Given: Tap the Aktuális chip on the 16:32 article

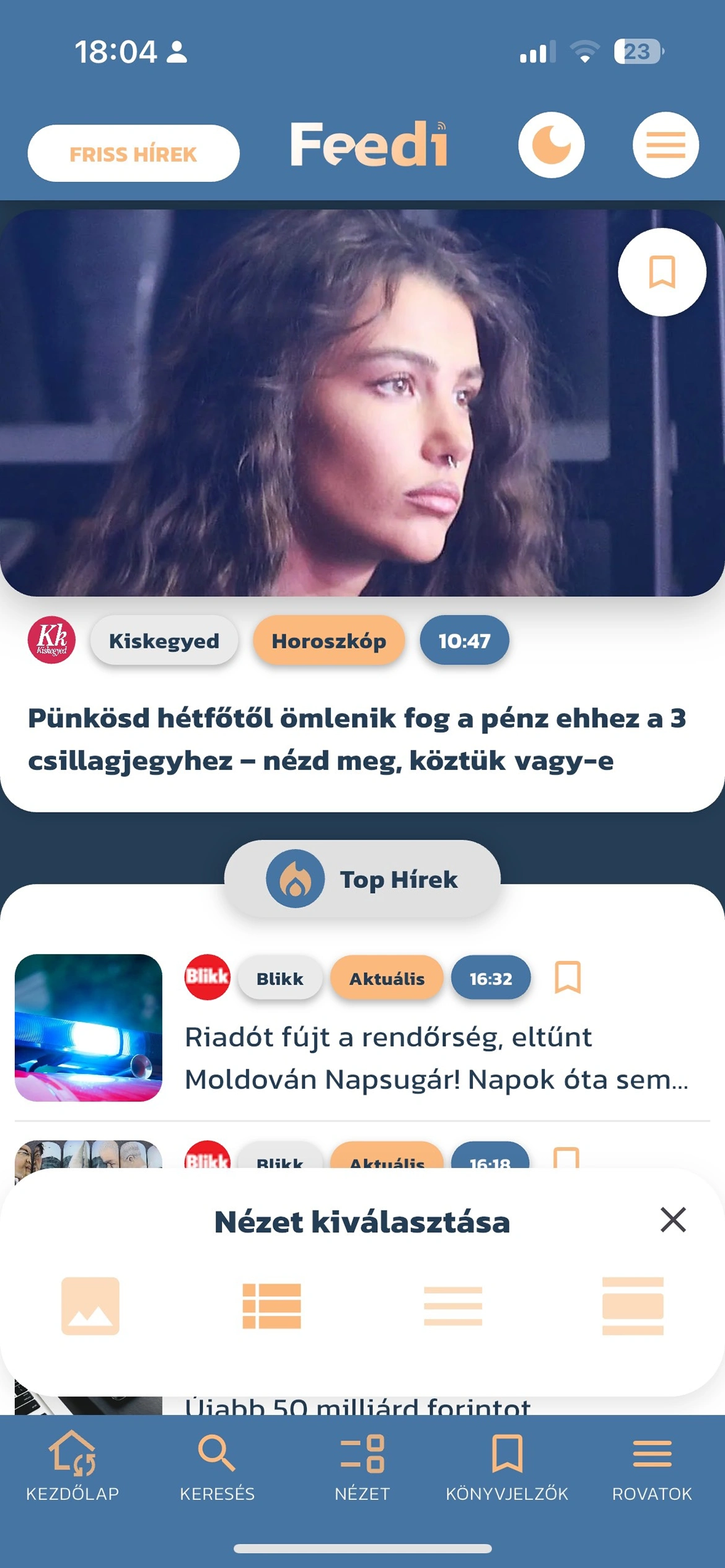Looking at the screenshot, I should point(387,978).
